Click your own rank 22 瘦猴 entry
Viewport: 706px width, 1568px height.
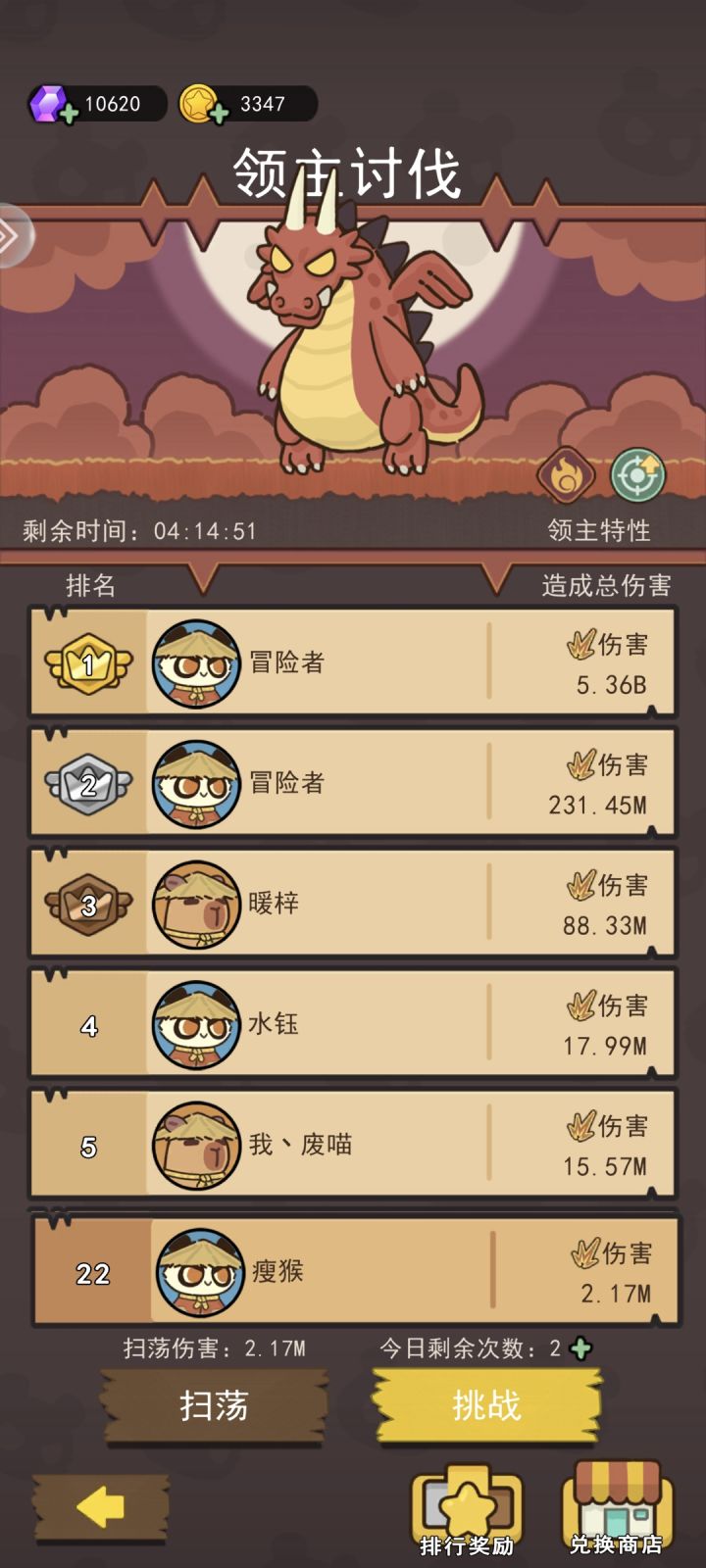(353, 1271)
